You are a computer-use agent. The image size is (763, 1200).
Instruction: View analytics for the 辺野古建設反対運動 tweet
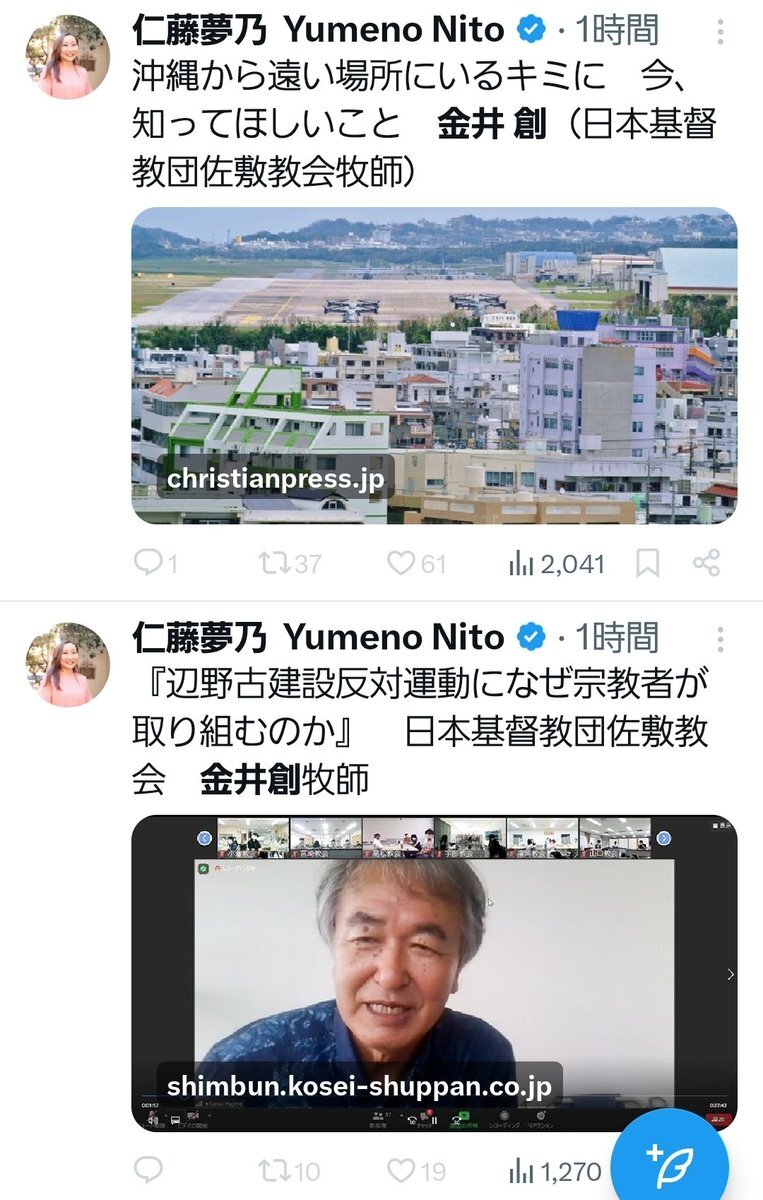coord(522,1171)
